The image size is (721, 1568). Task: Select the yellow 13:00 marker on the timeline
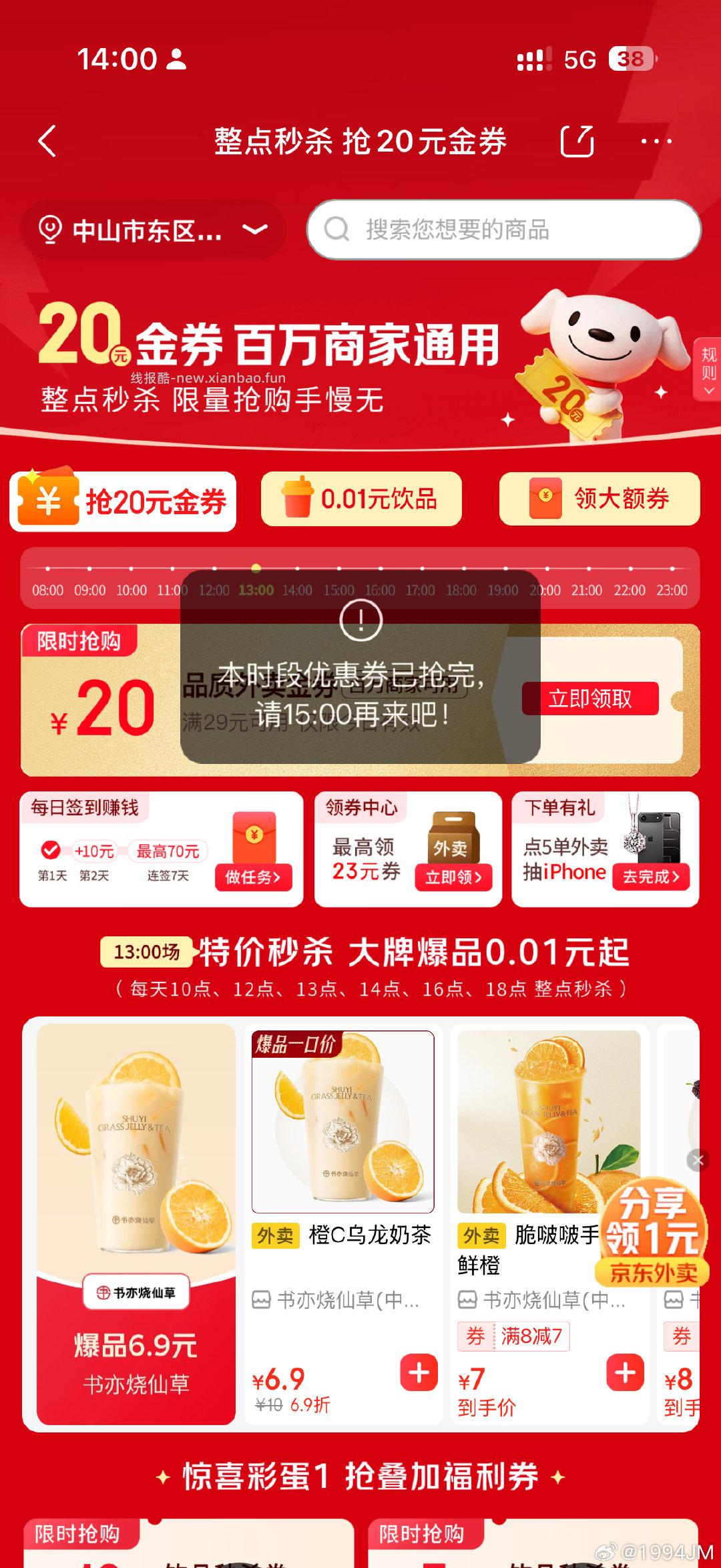256,566
